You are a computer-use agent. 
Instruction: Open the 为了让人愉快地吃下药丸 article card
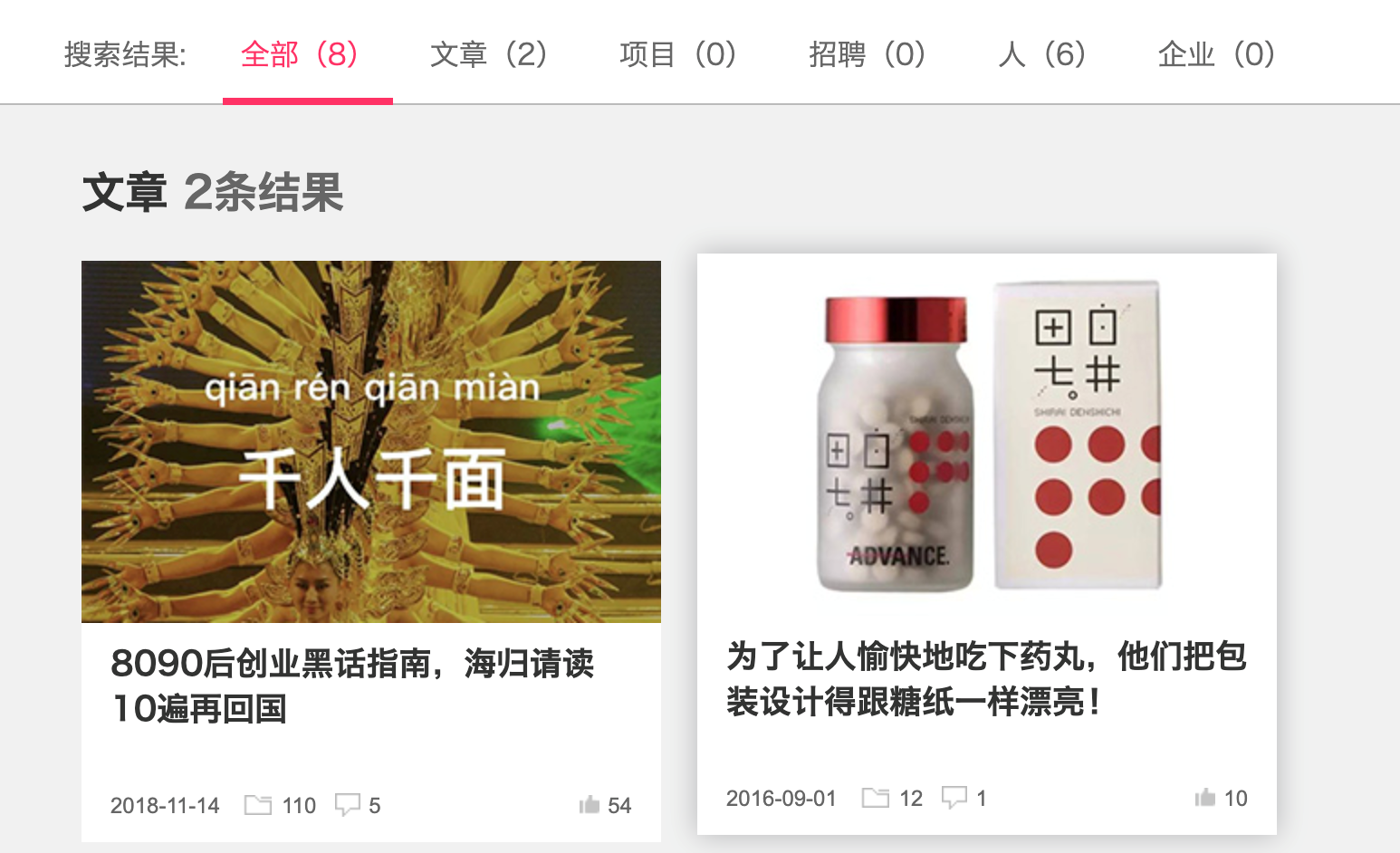click(x=986, y=678)
